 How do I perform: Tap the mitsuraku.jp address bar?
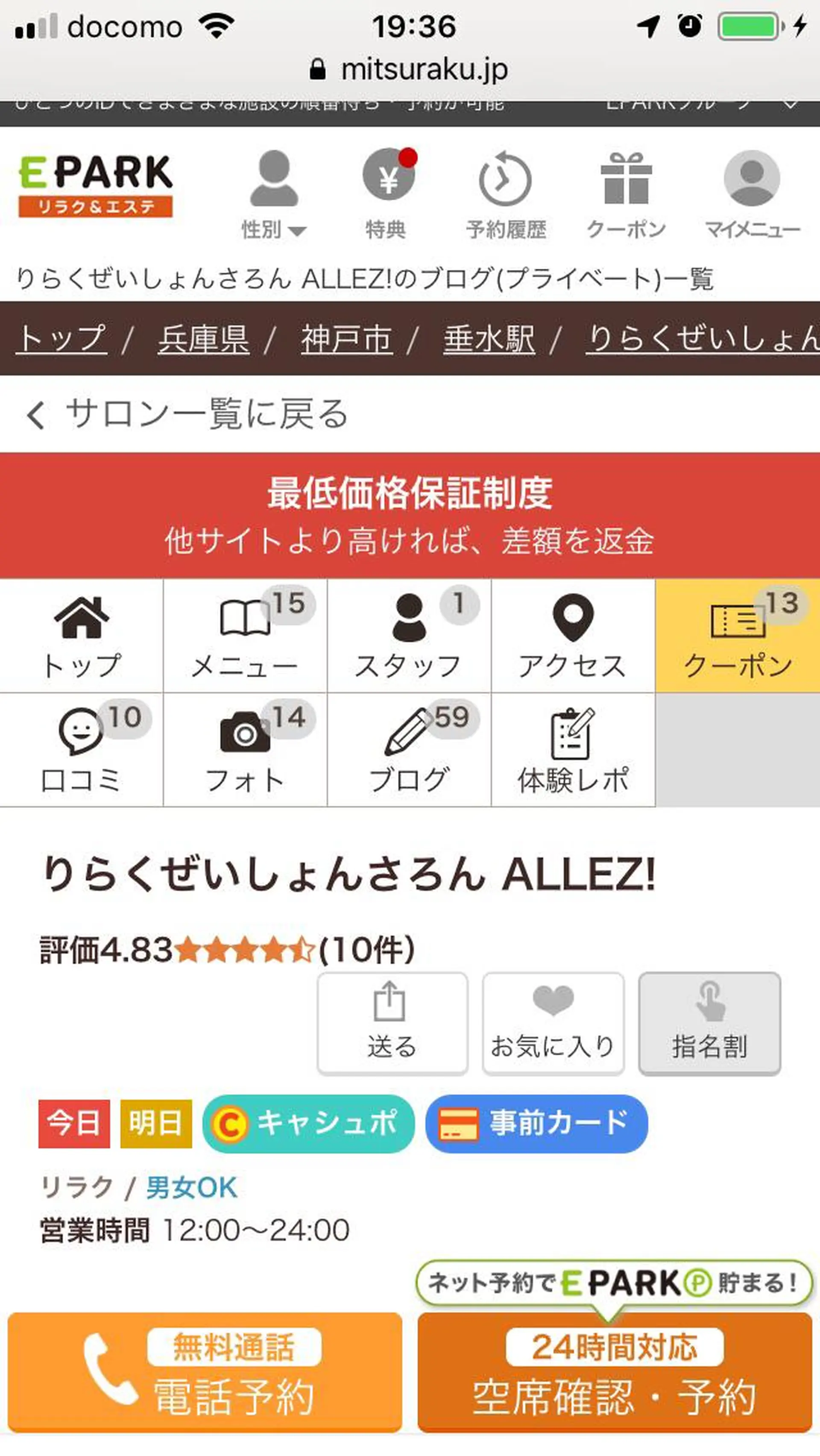pos(410,69)
